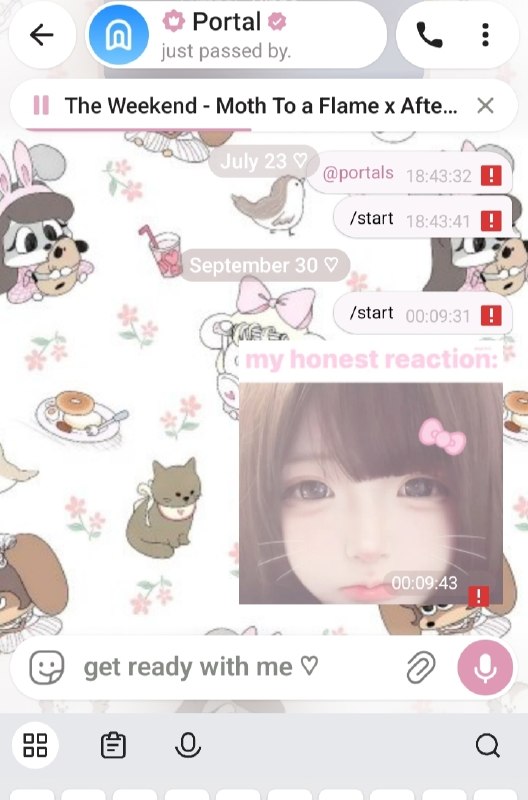Open the keyboard clipboard

click(113, 745)
